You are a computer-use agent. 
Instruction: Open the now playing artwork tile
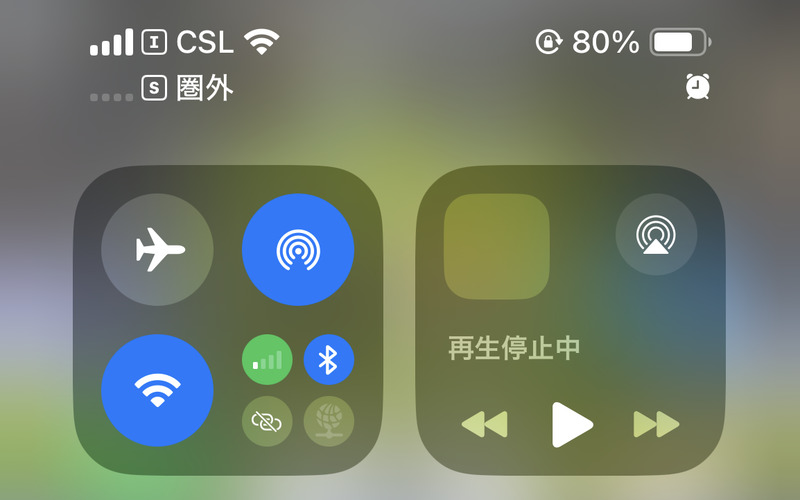click(x=497, y=246)
